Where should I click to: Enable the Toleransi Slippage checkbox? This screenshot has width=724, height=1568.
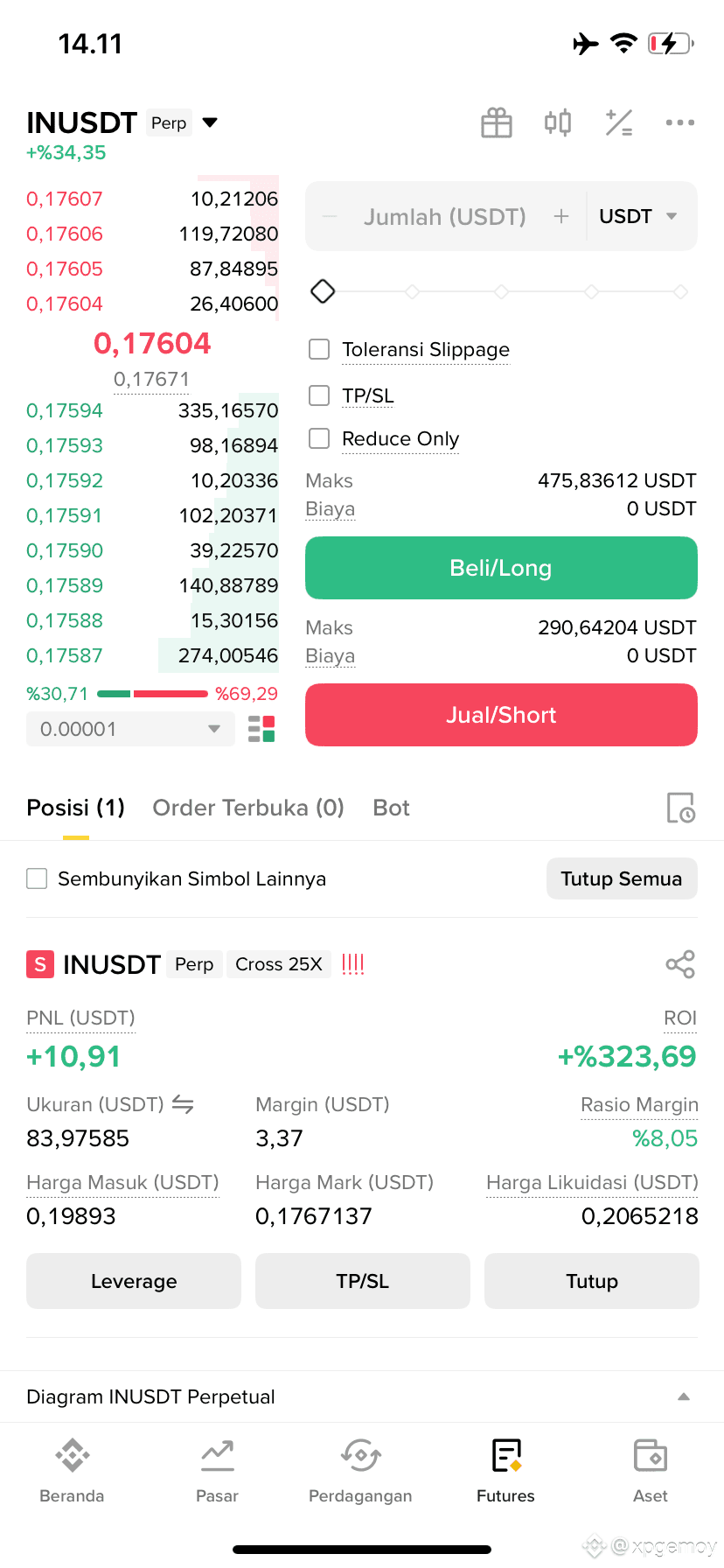click(319, 349)
